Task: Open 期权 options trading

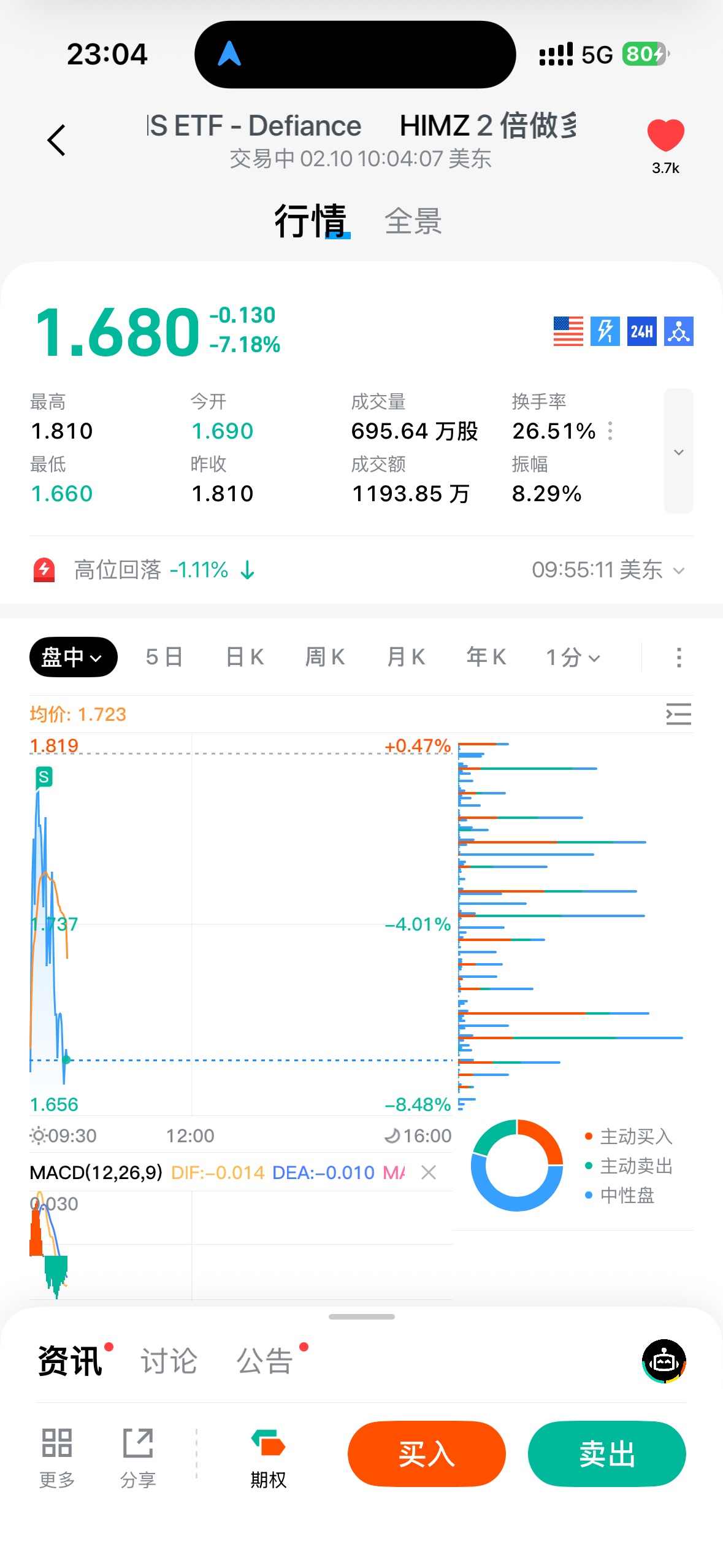Action: (268, 1459)
